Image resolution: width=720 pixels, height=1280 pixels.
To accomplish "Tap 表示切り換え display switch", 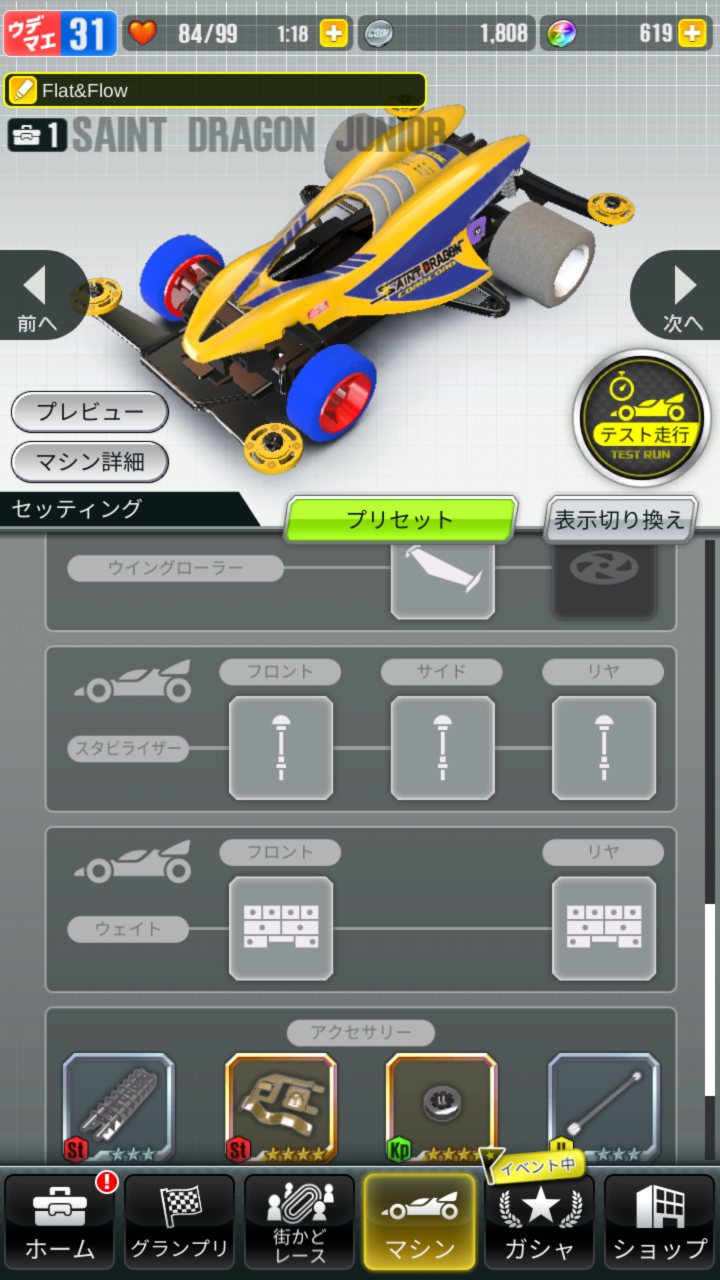I will [x=620, y=520].
